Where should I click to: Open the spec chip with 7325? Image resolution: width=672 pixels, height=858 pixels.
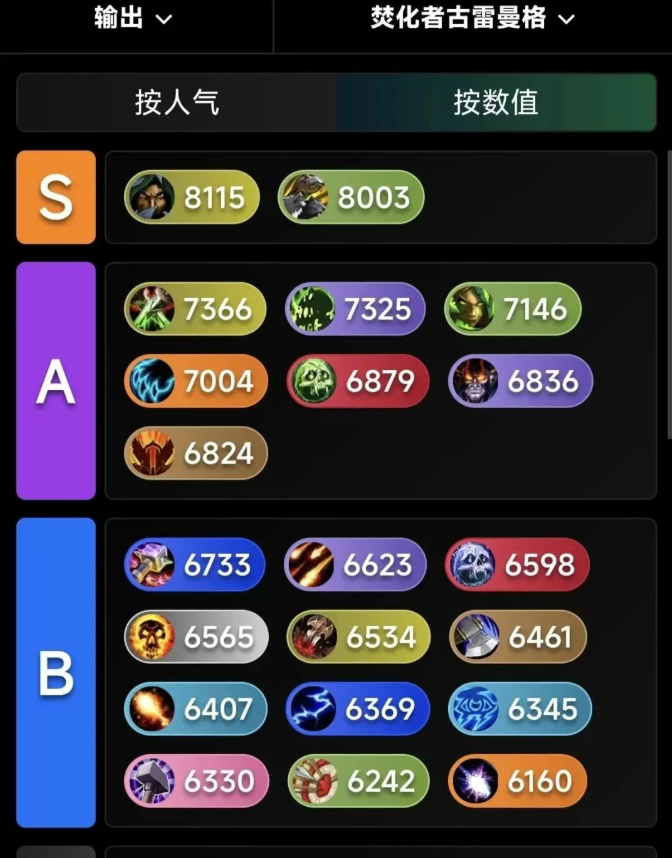[x=355, y=309]
